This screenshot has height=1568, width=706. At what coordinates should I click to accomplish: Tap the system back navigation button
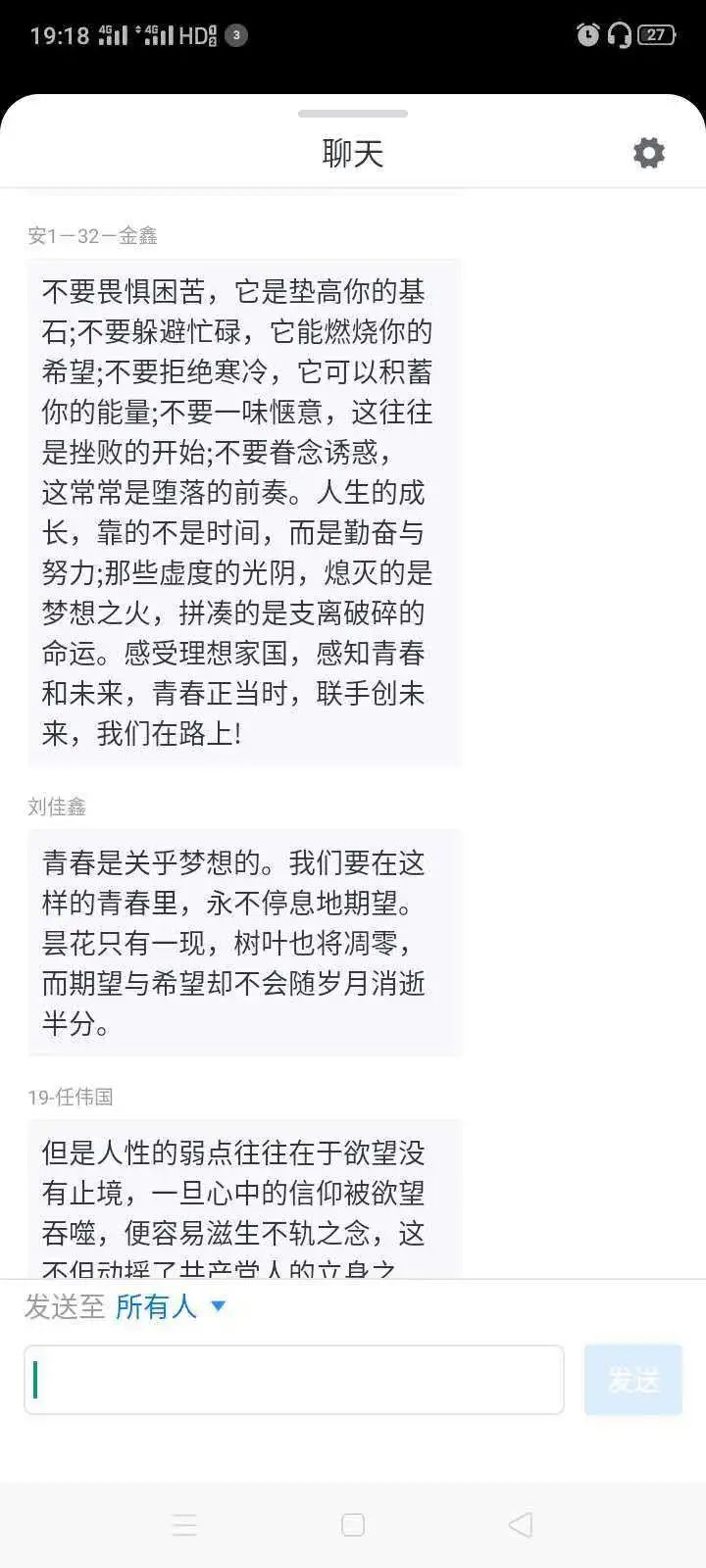(x=521, y=1525)
